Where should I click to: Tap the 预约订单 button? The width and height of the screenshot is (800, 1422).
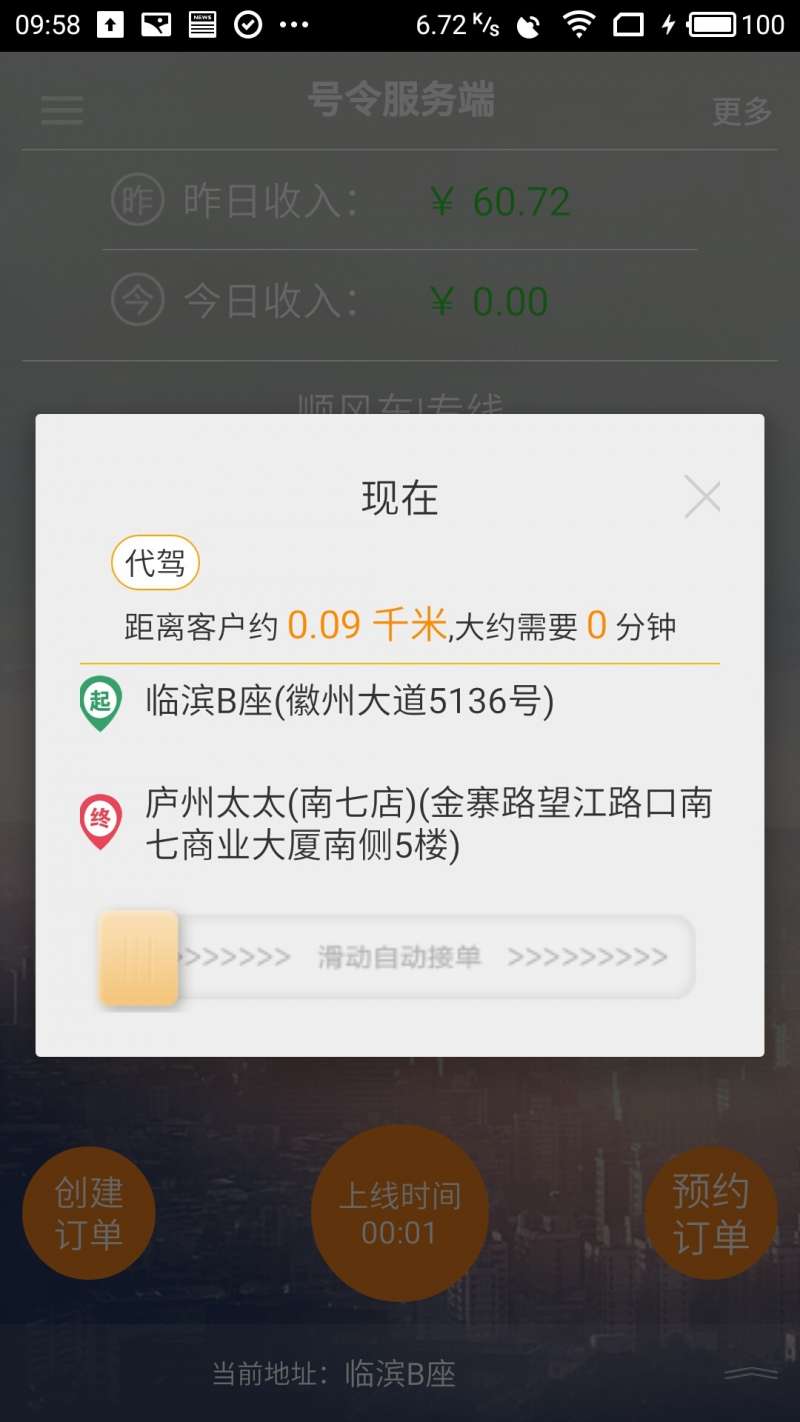710,1213
